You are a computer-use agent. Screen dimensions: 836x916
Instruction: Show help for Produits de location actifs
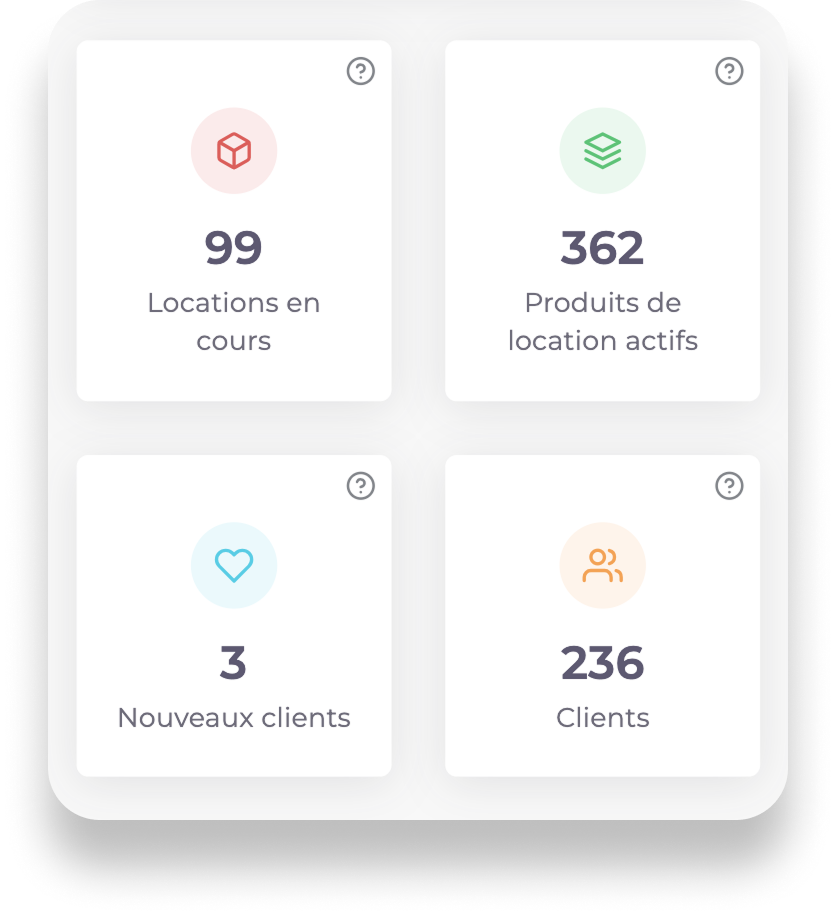coord(729,71)
